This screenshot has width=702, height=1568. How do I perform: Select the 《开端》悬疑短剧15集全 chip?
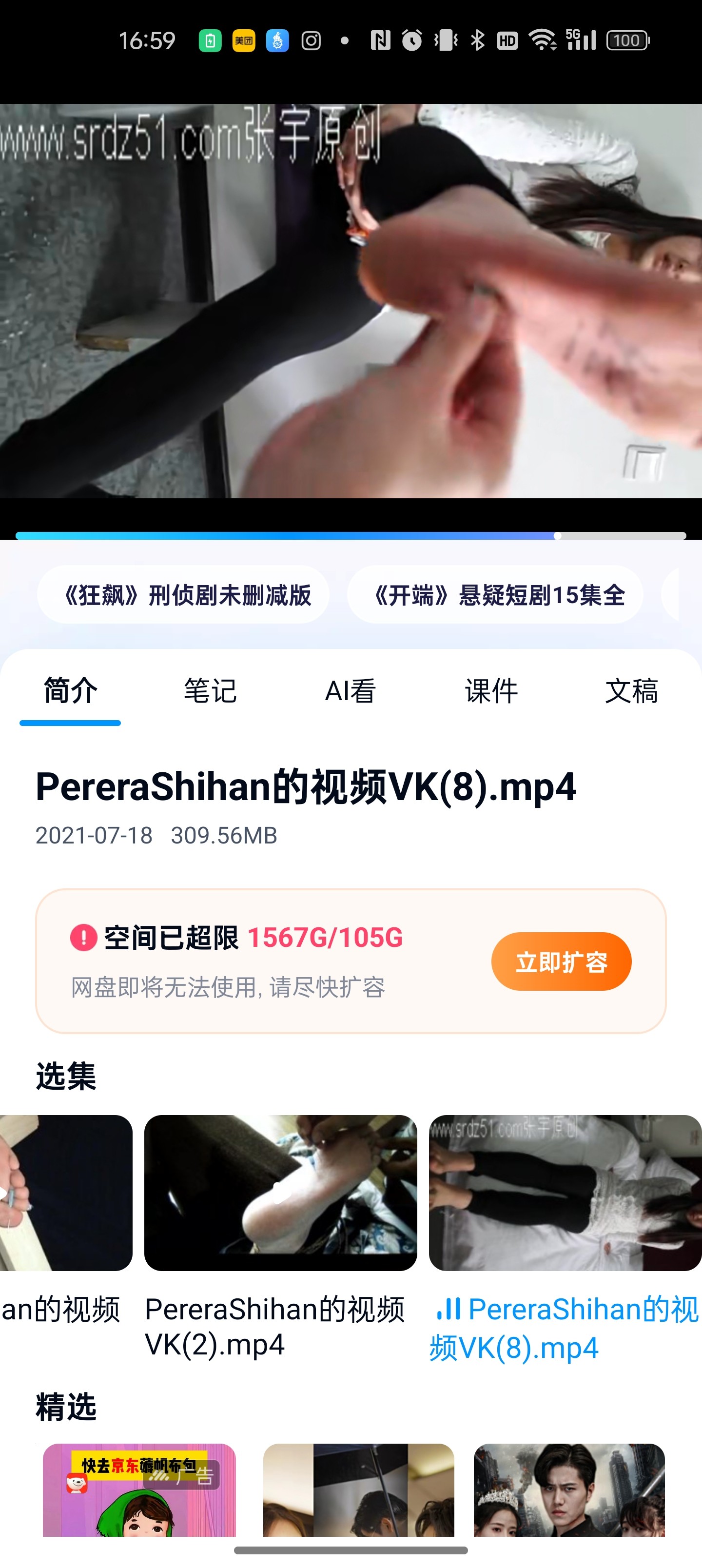495,595
